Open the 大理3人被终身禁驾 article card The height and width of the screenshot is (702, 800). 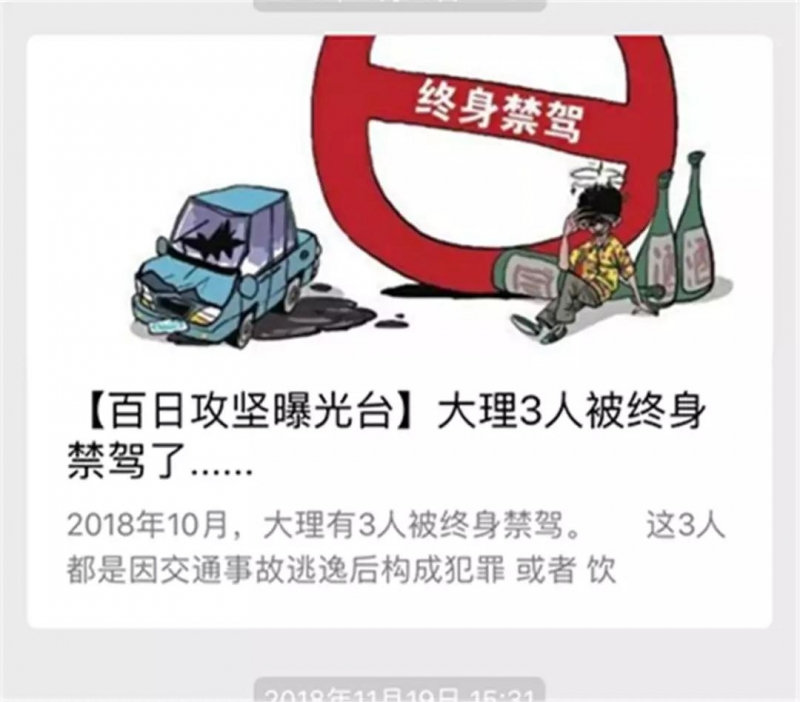coord(398,437)
